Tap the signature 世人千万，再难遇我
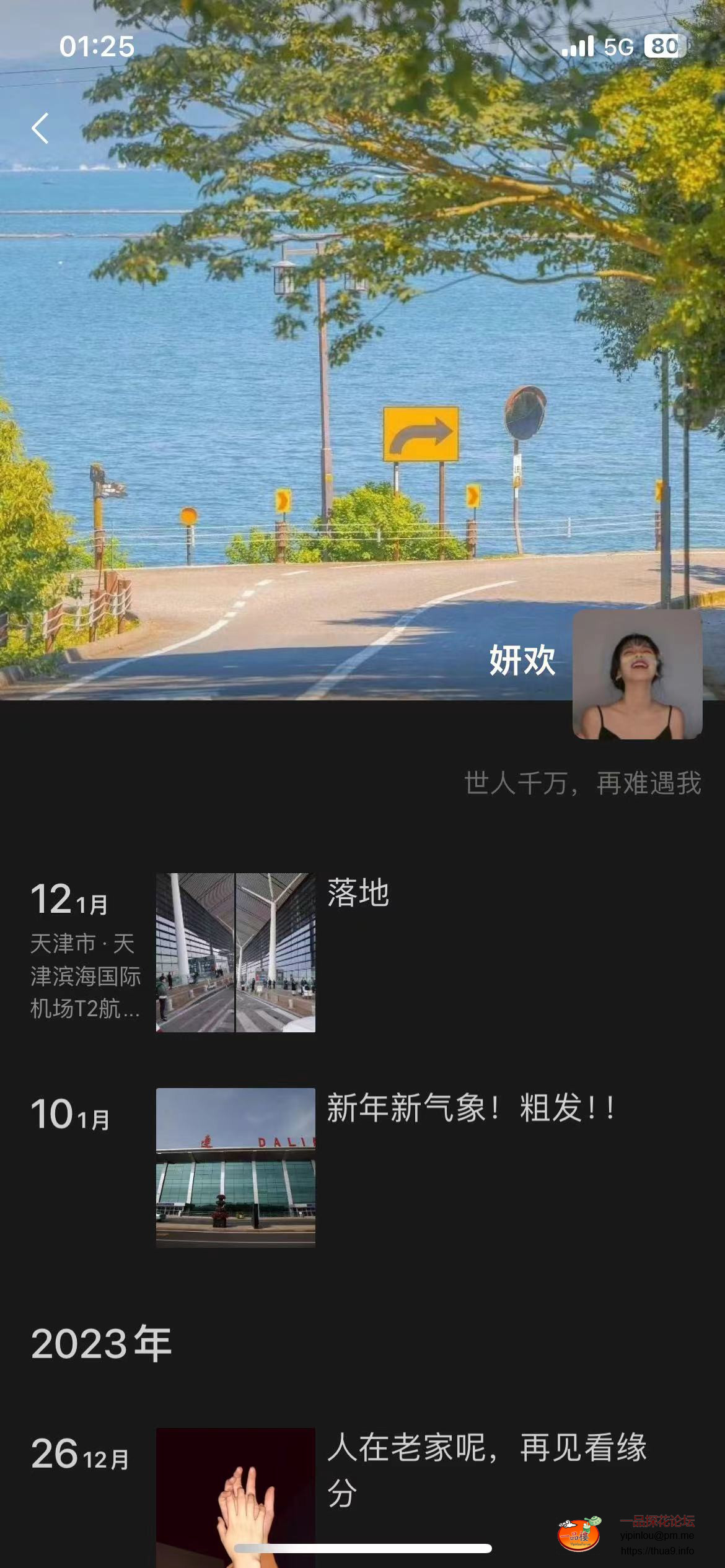Image resolution: width=725 pixels, height=1568 pixels. pos(581,783)
